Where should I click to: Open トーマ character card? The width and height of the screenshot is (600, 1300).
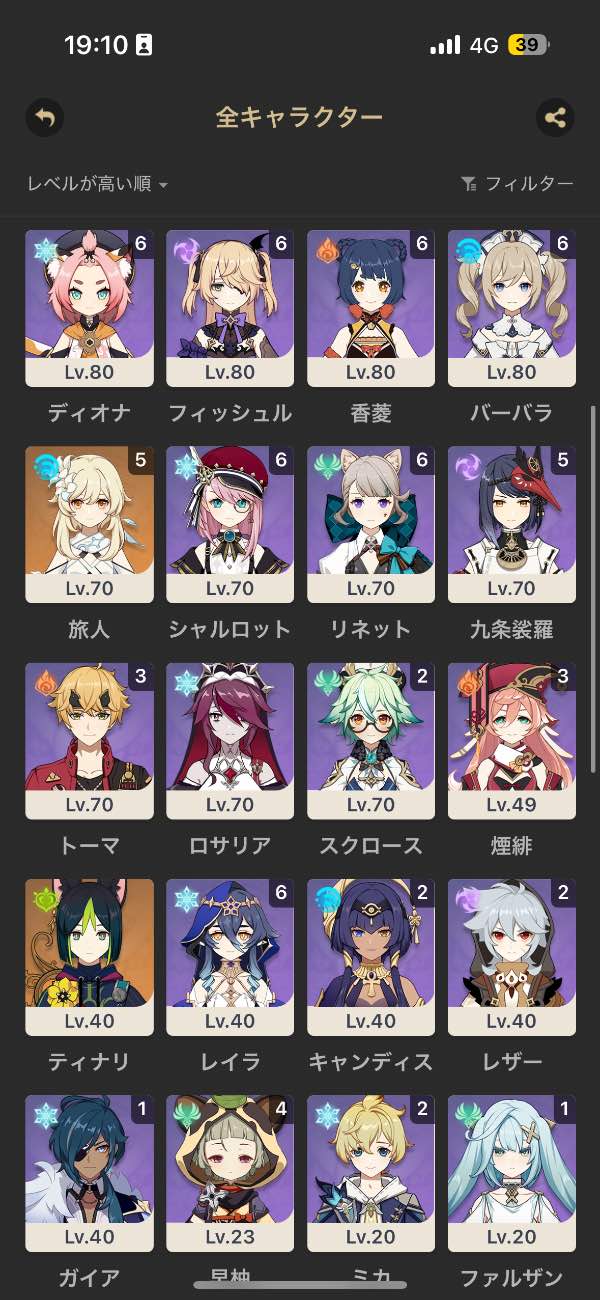coord(89,740)
